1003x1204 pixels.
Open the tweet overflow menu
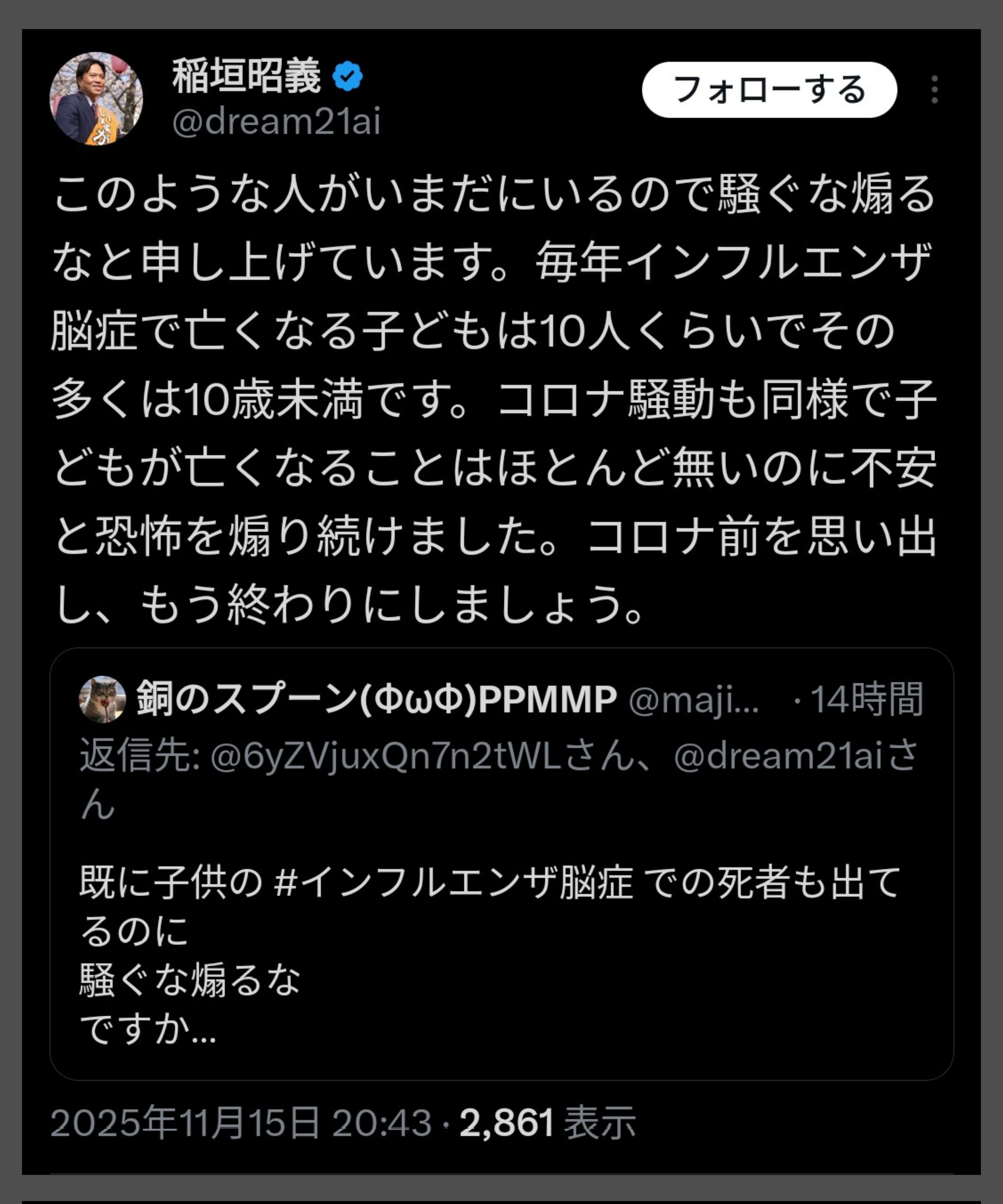pyautogui.click(x=934, y=90)
